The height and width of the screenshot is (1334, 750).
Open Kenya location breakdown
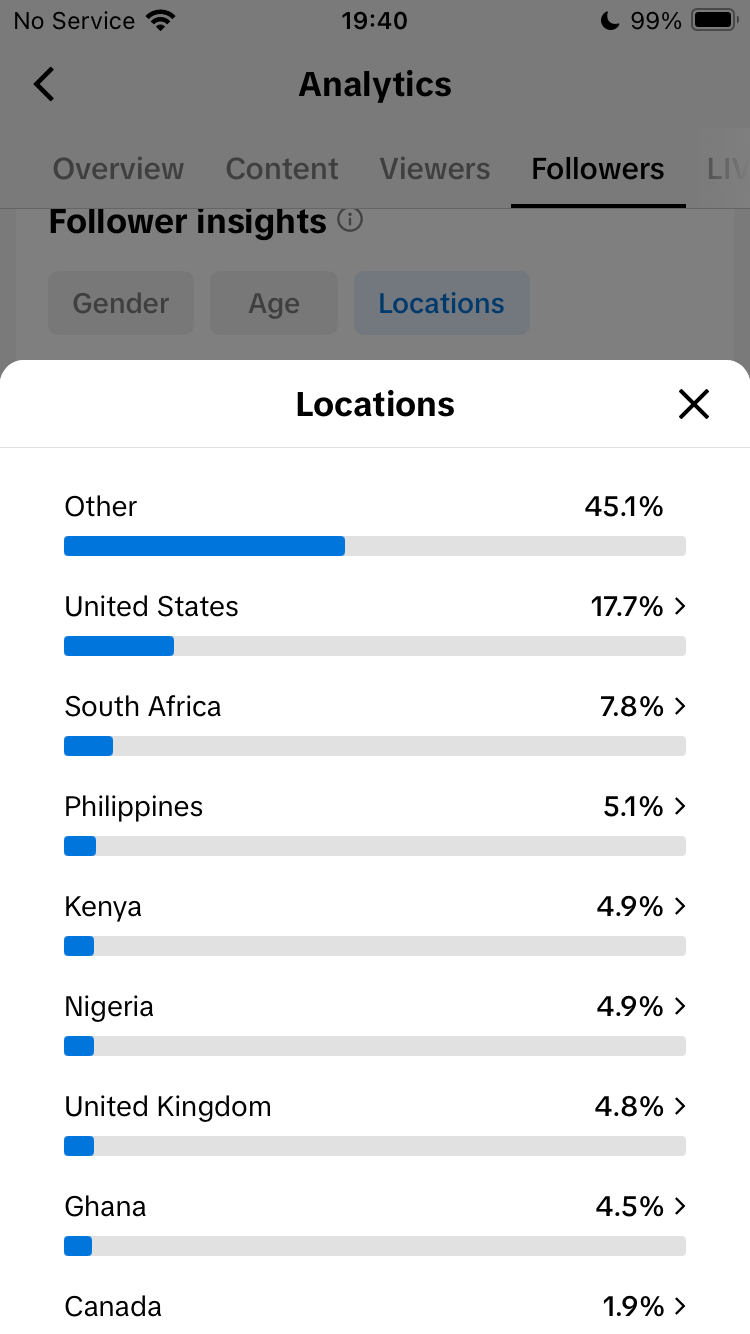click(x=375, y=923)
